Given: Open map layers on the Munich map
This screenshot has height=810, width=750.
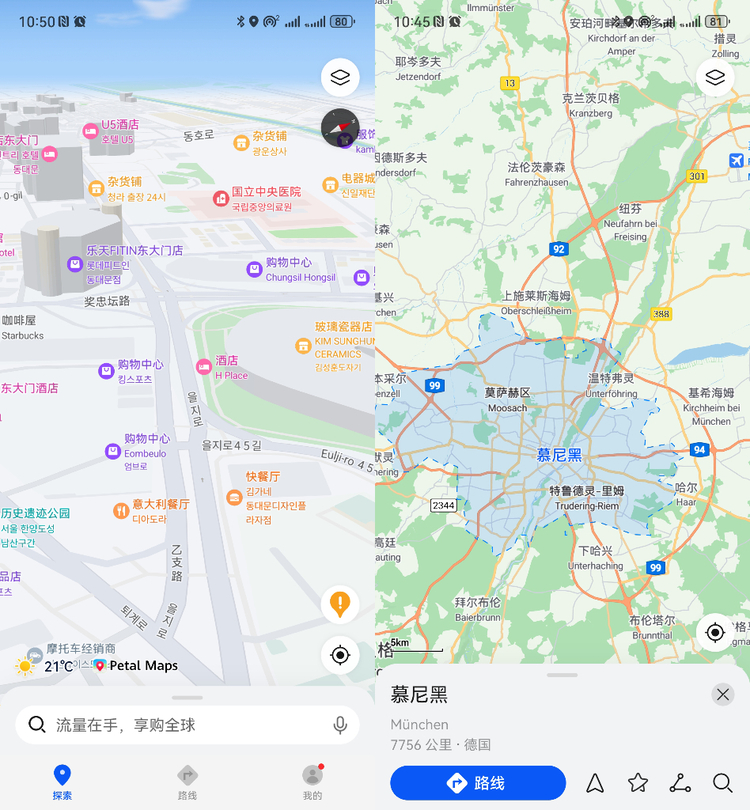Looking at the screenshot, I should (715, 77).
